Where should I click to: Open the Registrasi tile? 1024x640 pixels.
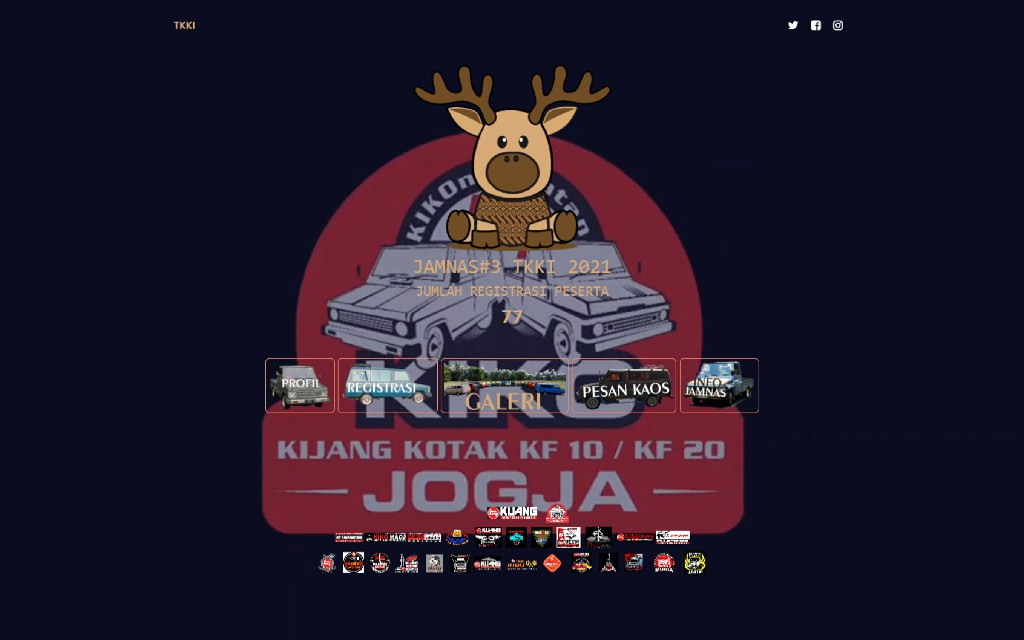coord(386,385)
